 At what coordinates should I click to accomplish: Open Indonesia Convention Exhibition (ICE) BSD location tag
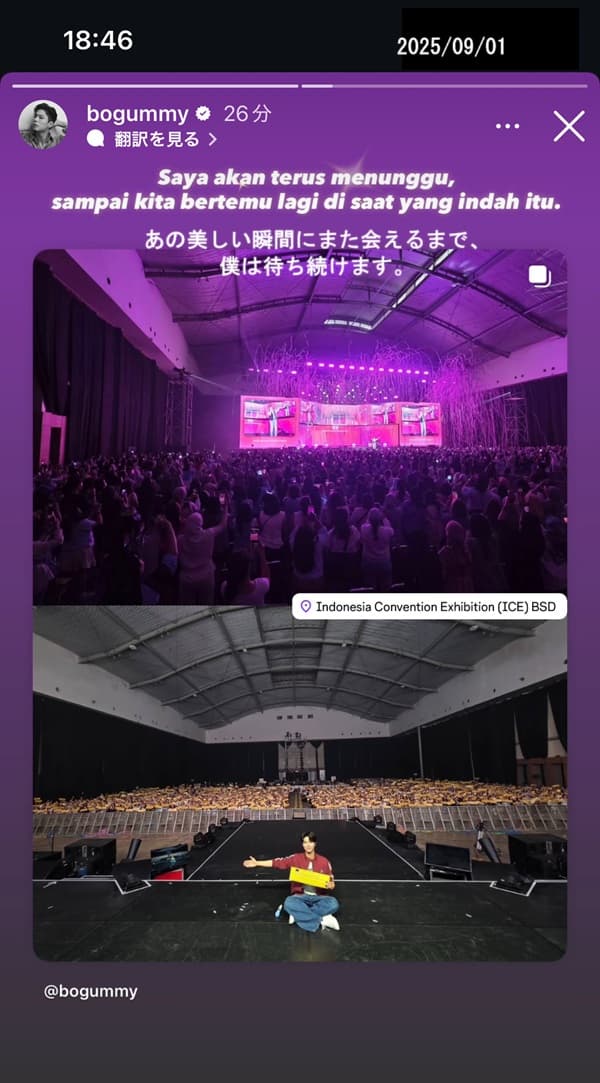(429, 606)
